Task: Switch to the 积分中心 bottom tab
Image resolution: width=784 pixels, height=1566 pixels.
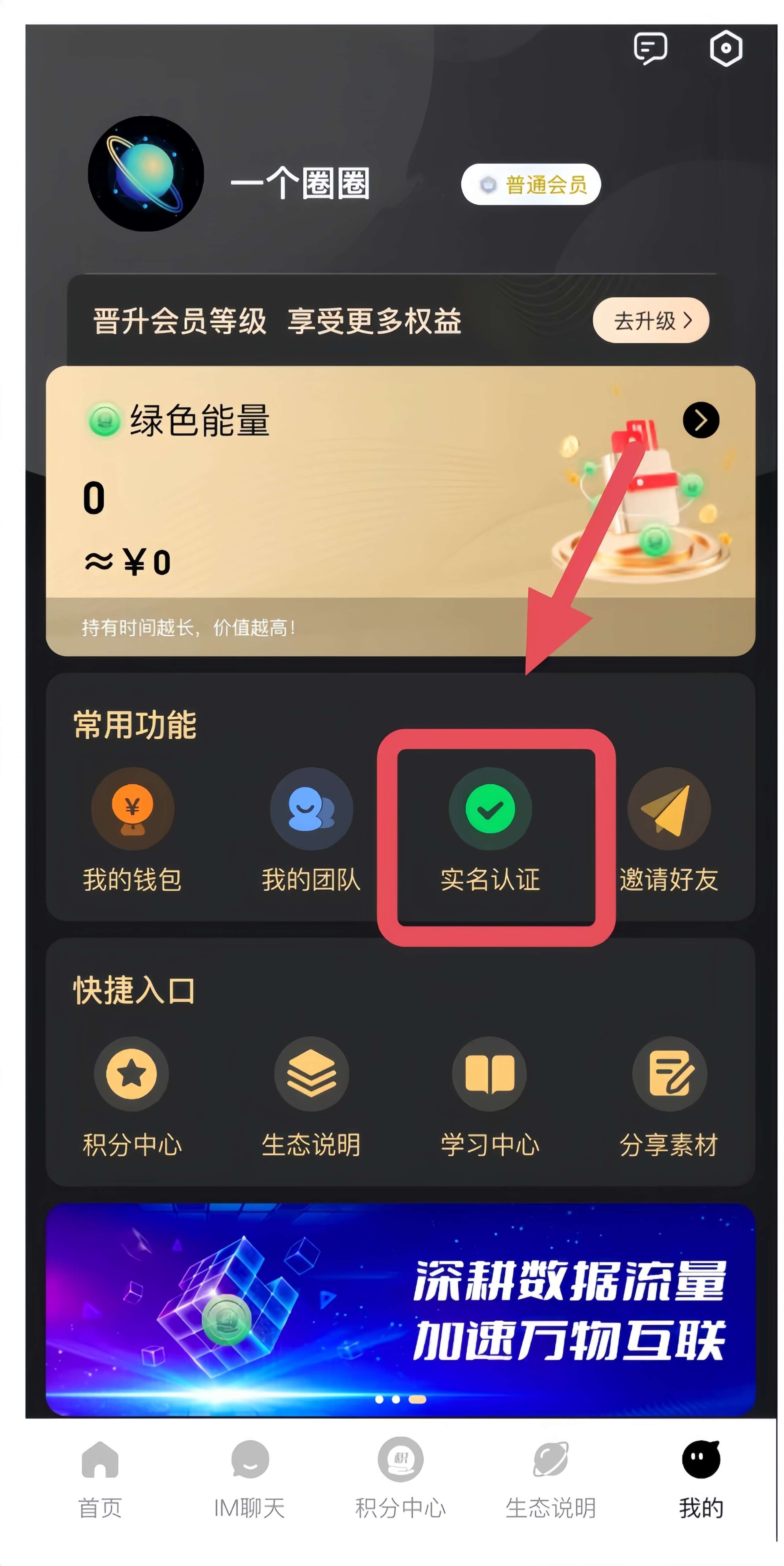Action: click(401, 1477)
